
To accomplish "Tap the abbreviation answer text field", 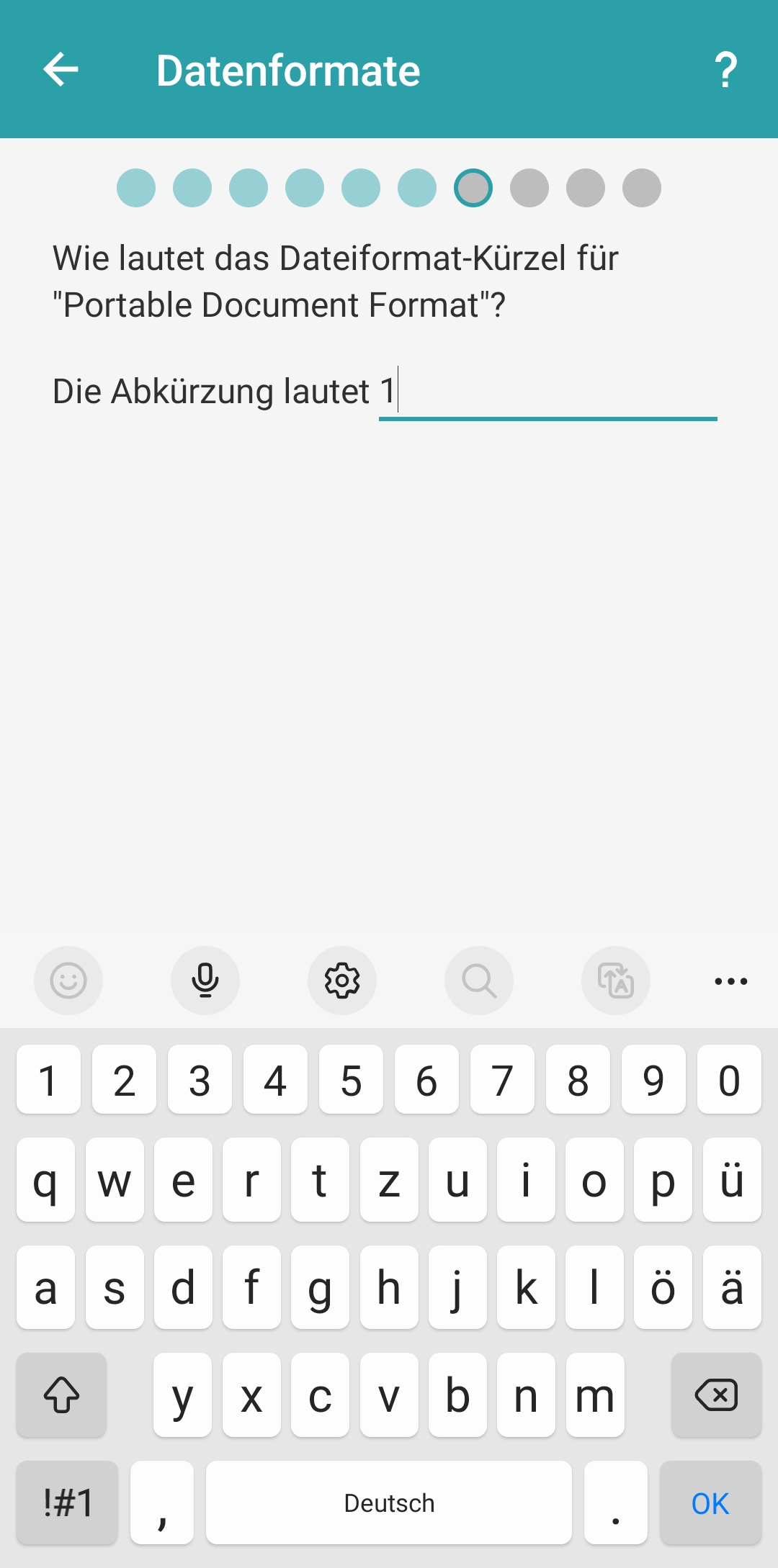I will tap(547, 392).
